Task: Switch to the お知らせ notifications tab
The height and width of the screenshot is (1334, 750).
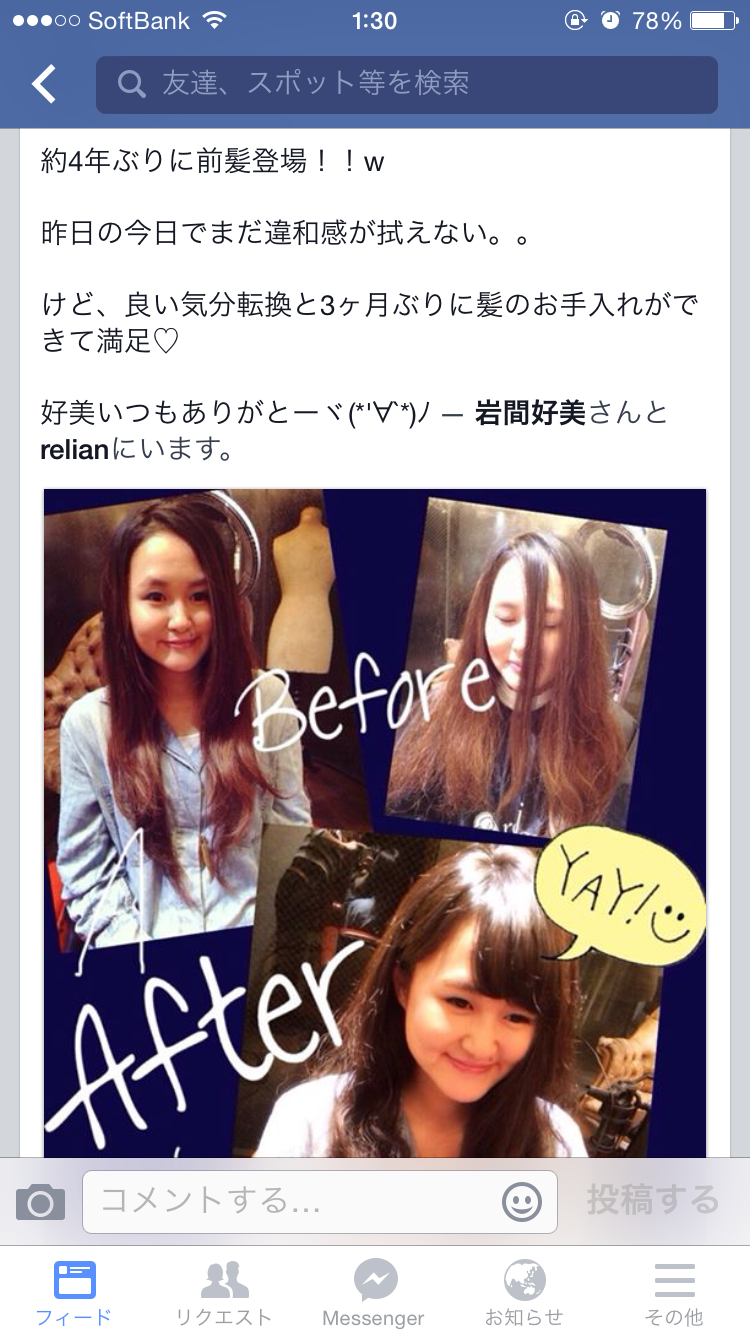Action: (524, 1292)
